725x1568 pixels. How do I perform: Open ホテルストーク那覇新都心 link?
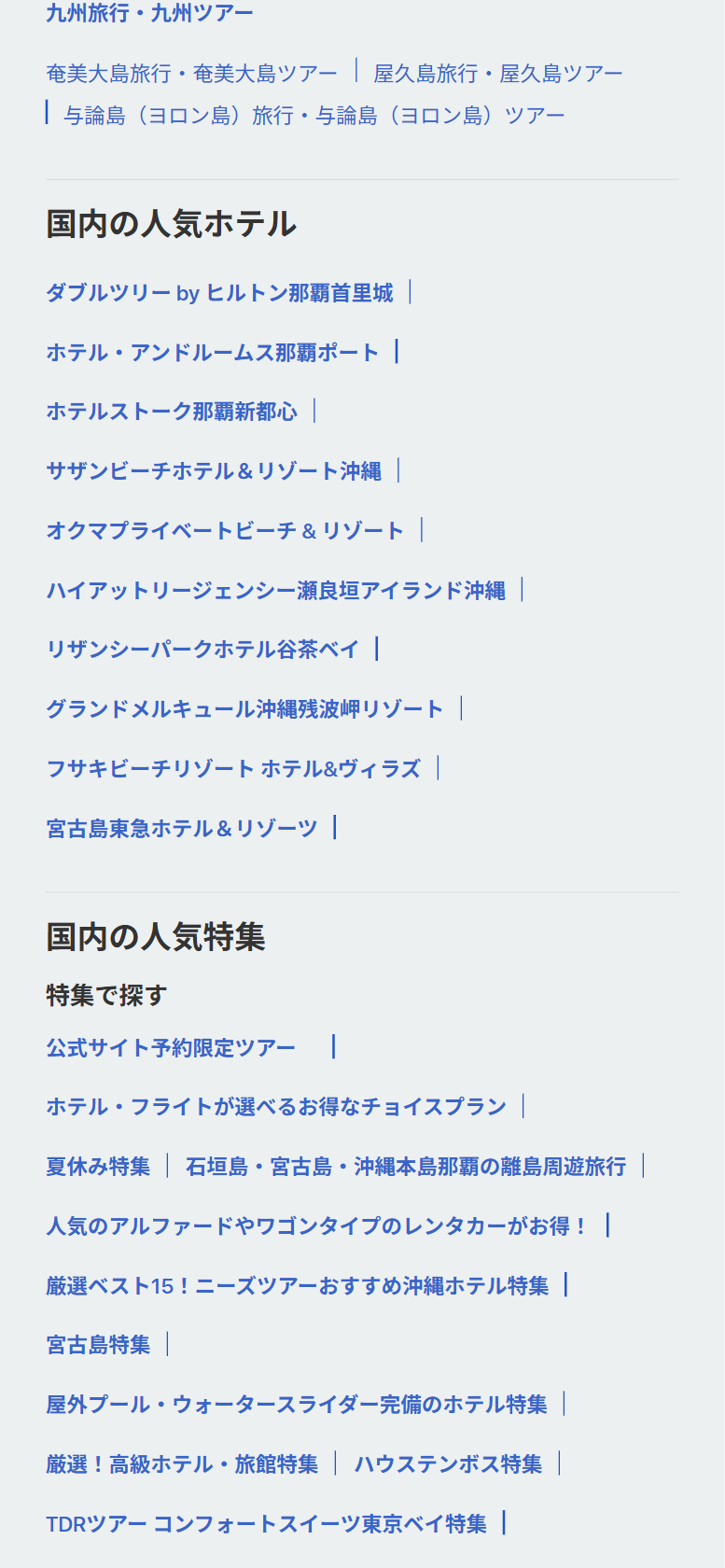point(172,412)
